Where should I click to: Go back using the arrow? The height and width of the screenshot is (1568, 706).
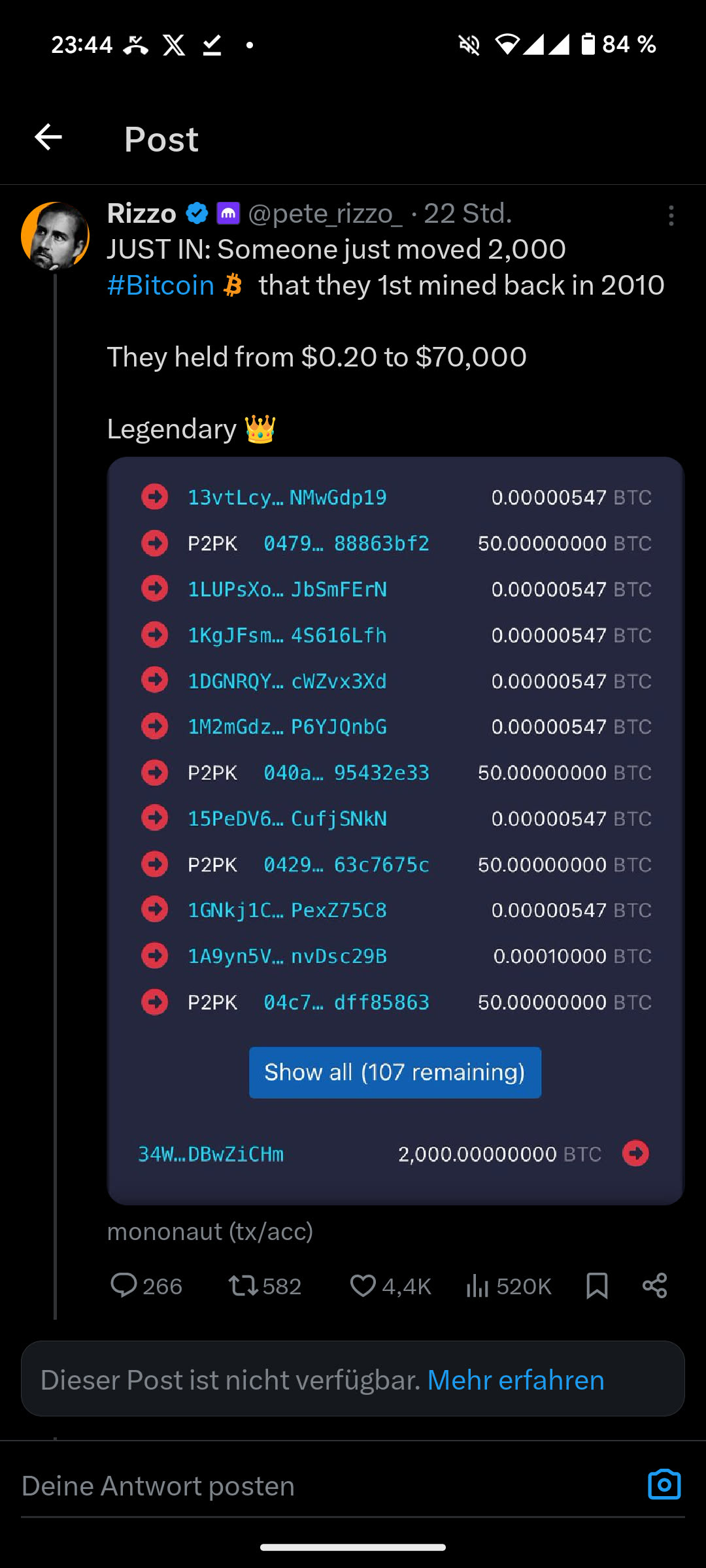pos(48,138)
